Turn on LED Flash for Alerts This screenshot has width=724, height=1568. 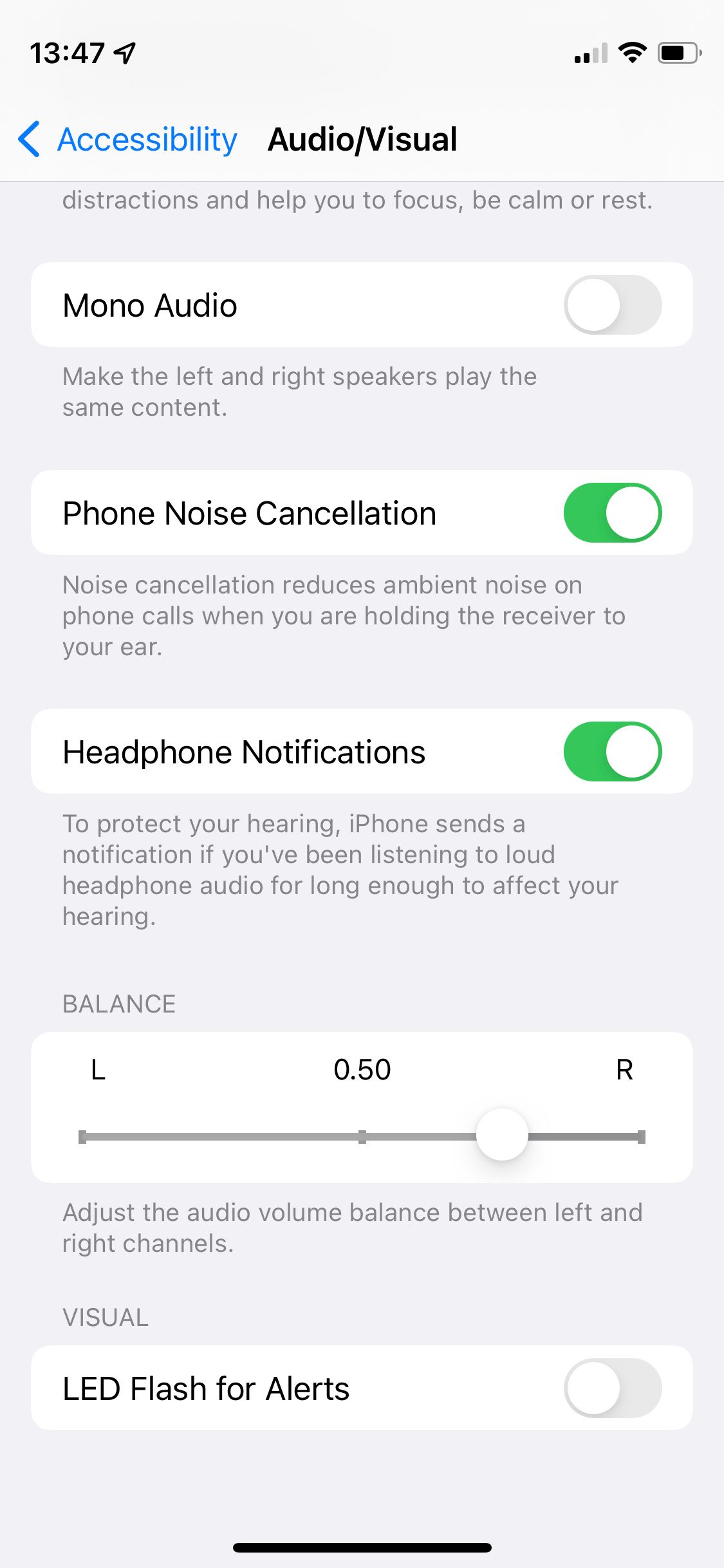613,1388
